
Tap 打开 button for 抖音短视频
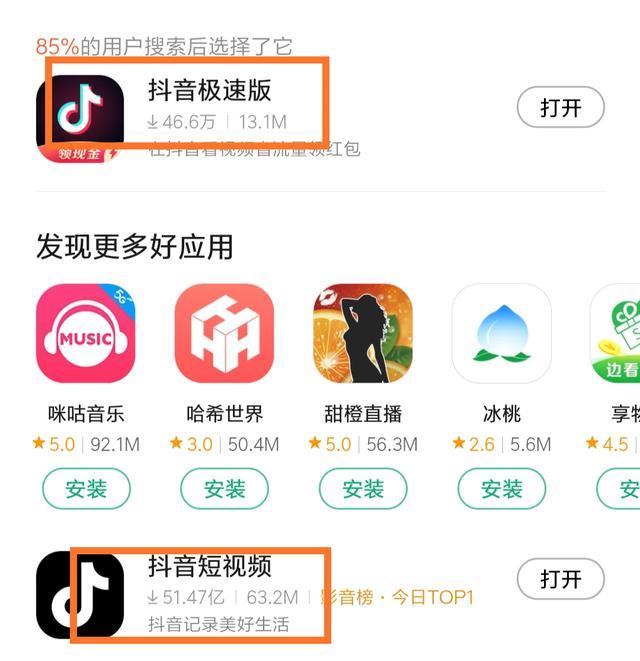(x=560, y=579)
